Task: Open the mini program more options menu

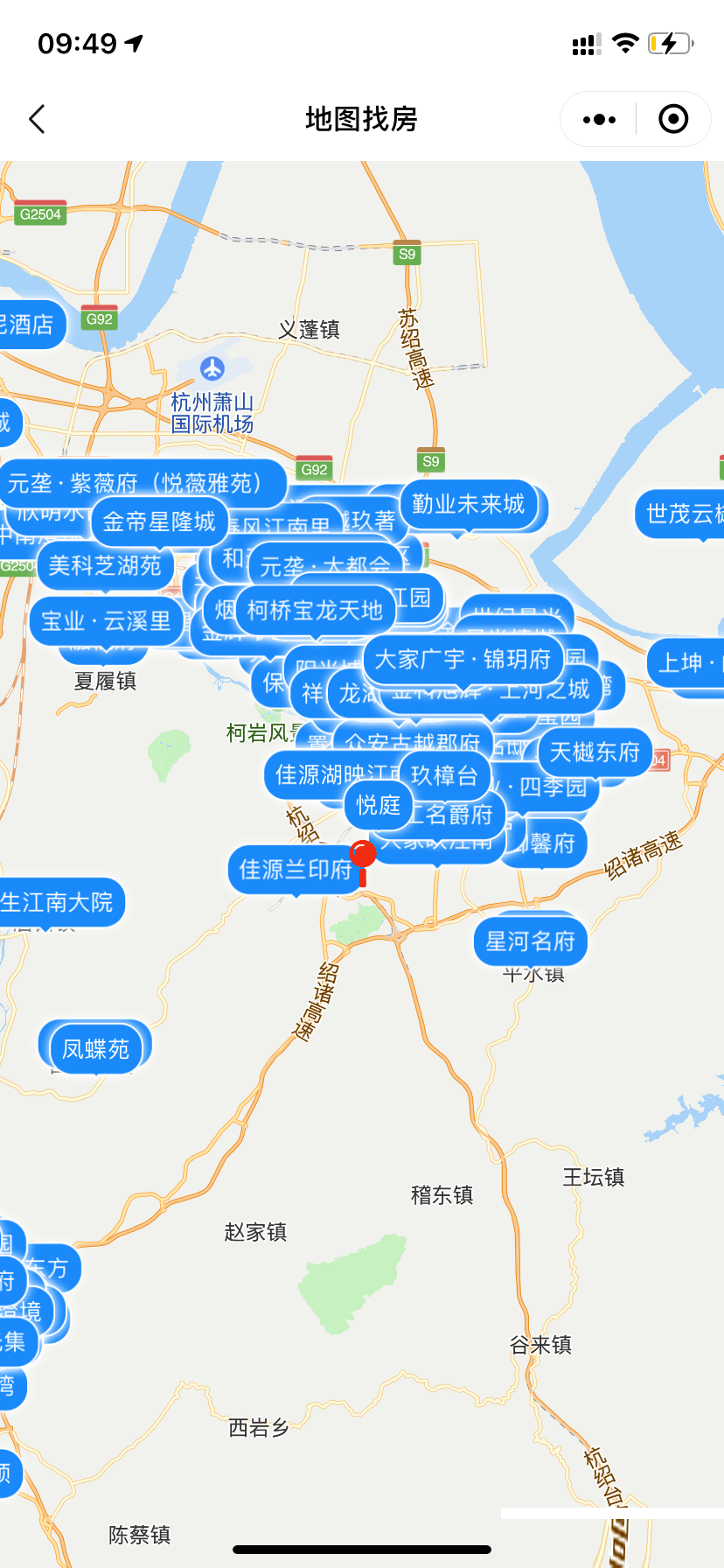Action: [599, 119]
